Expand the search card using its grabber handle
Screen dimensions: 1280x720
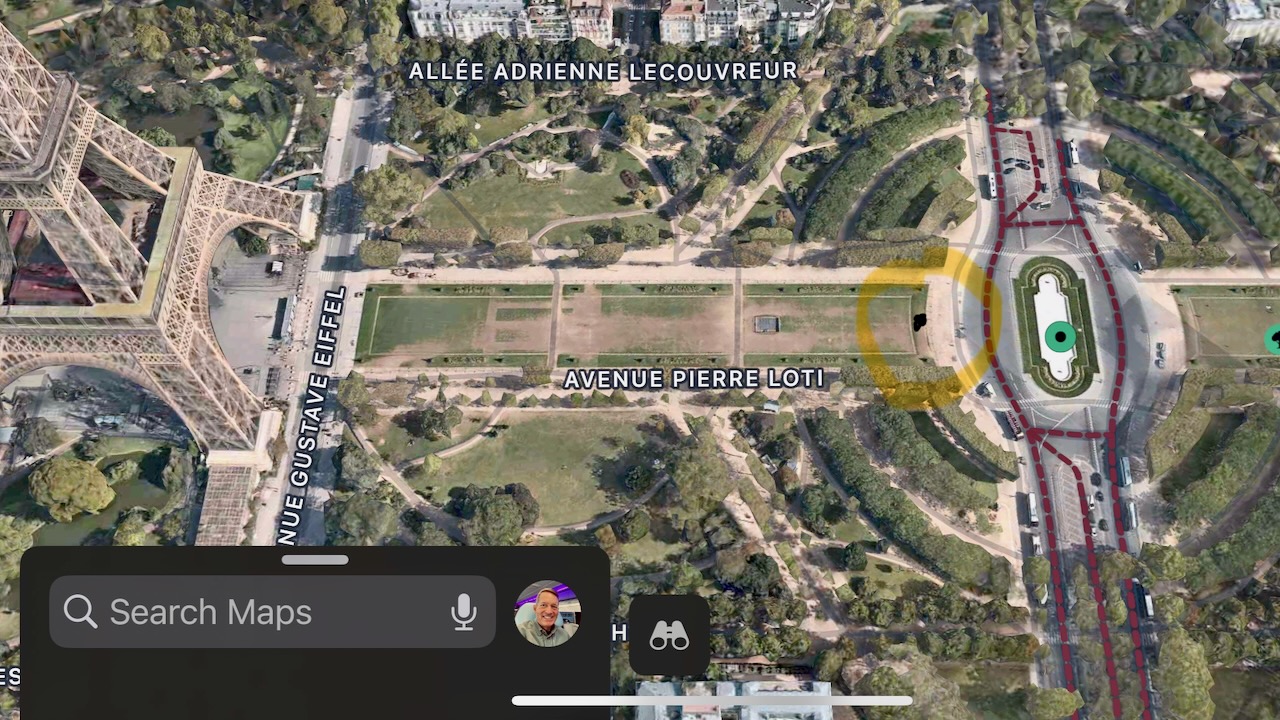315,560
